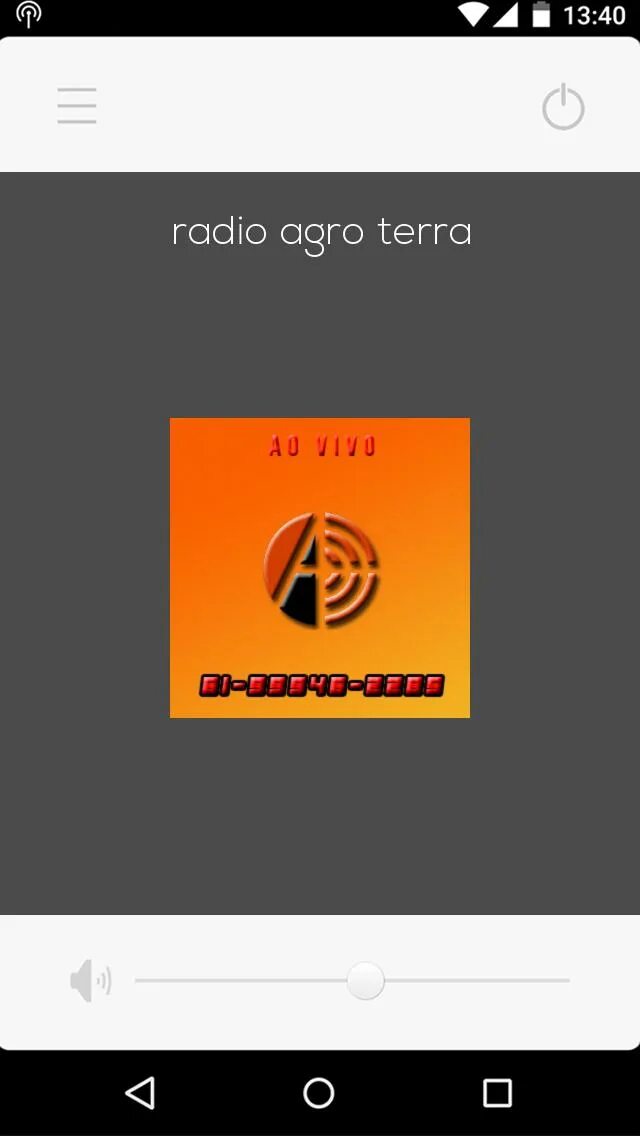
Task: Go back with the system back button
Action: click(141, 1093)
